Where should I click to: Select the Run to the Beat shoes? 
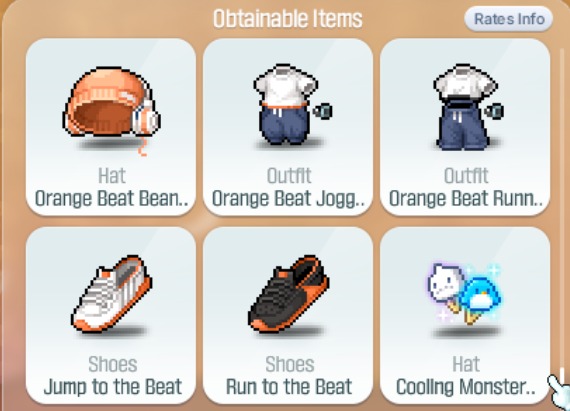point(288,315)
